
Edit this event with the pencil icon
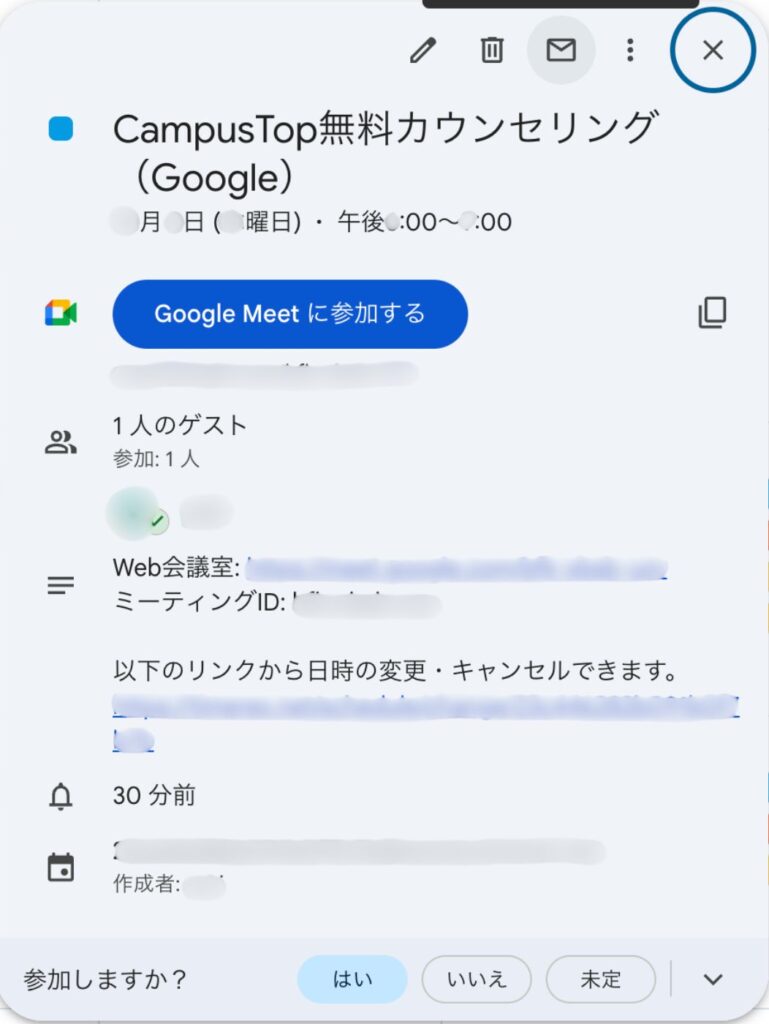(423, 50)
